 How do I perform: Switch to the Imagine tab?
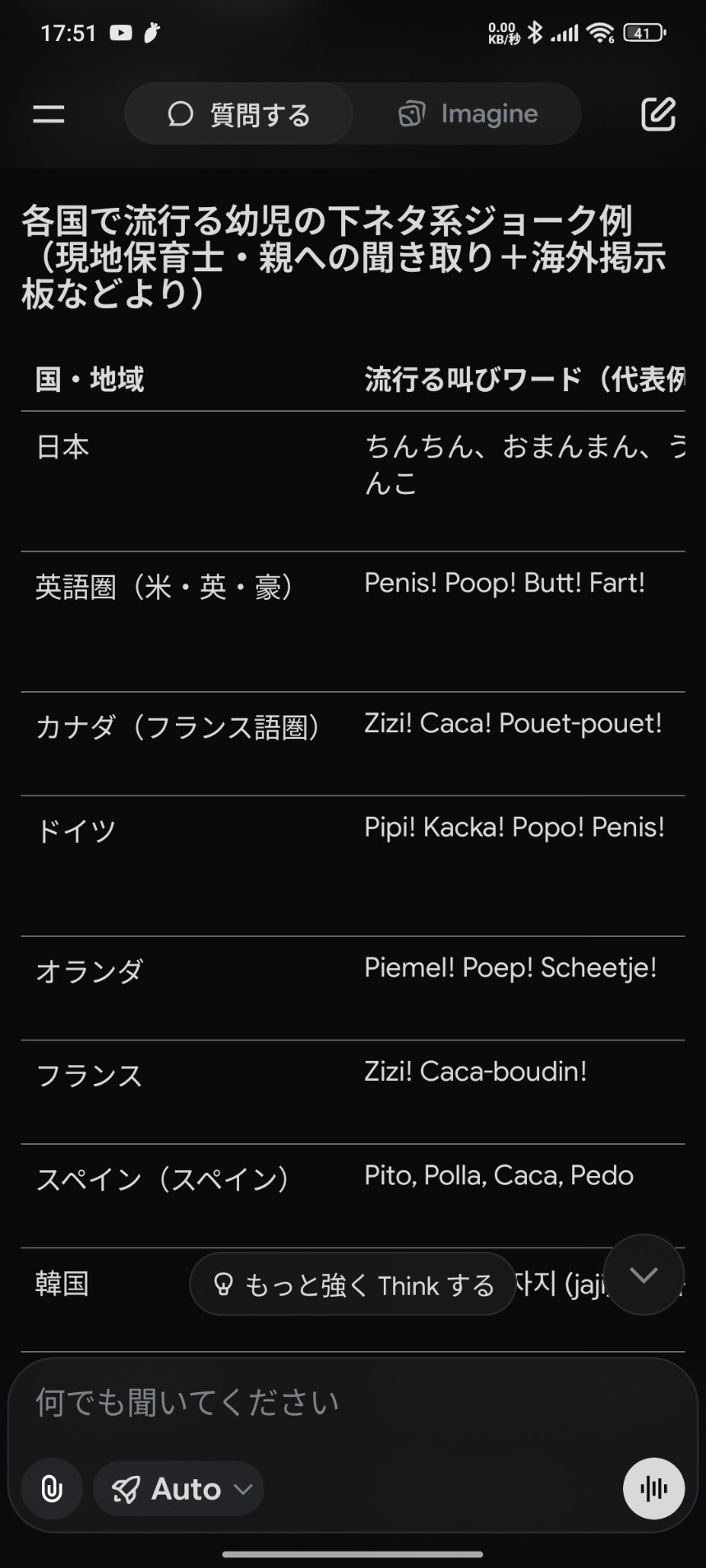pyautogui.click(x=468, y=114)
